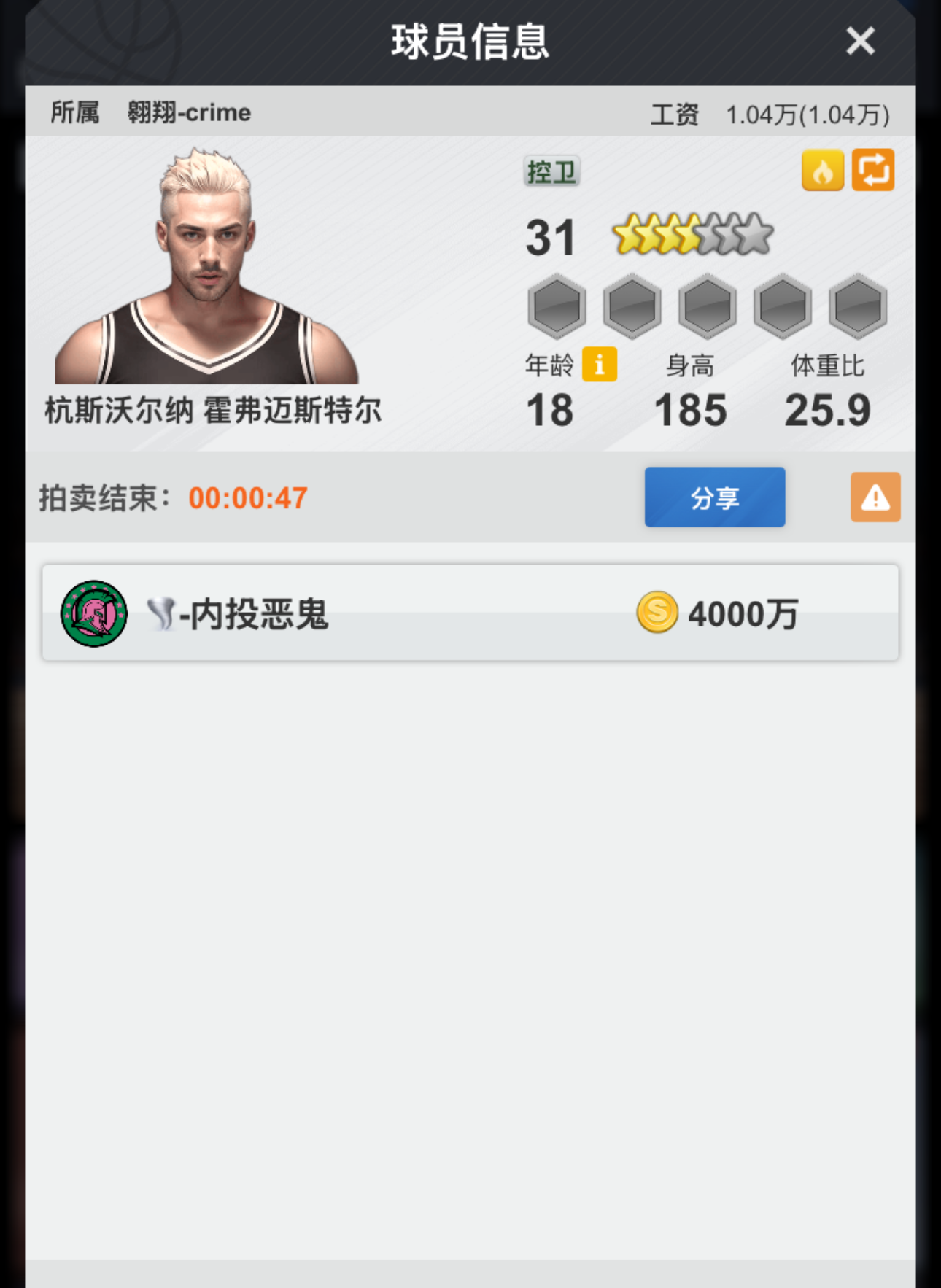
Task: Click the orange trade/refresh icon
Action: click(x=872, y=169)
